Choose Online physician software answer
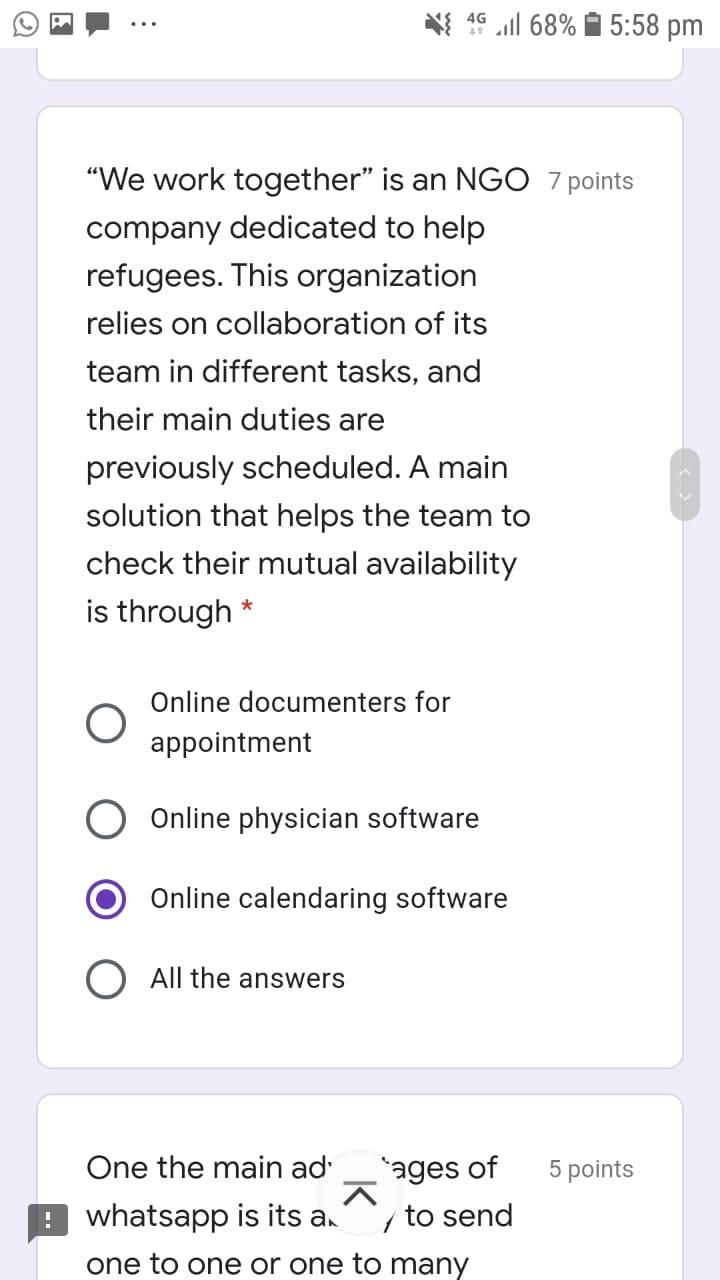The width and height of the screenshot is (720, 1280). click(106, 819)
